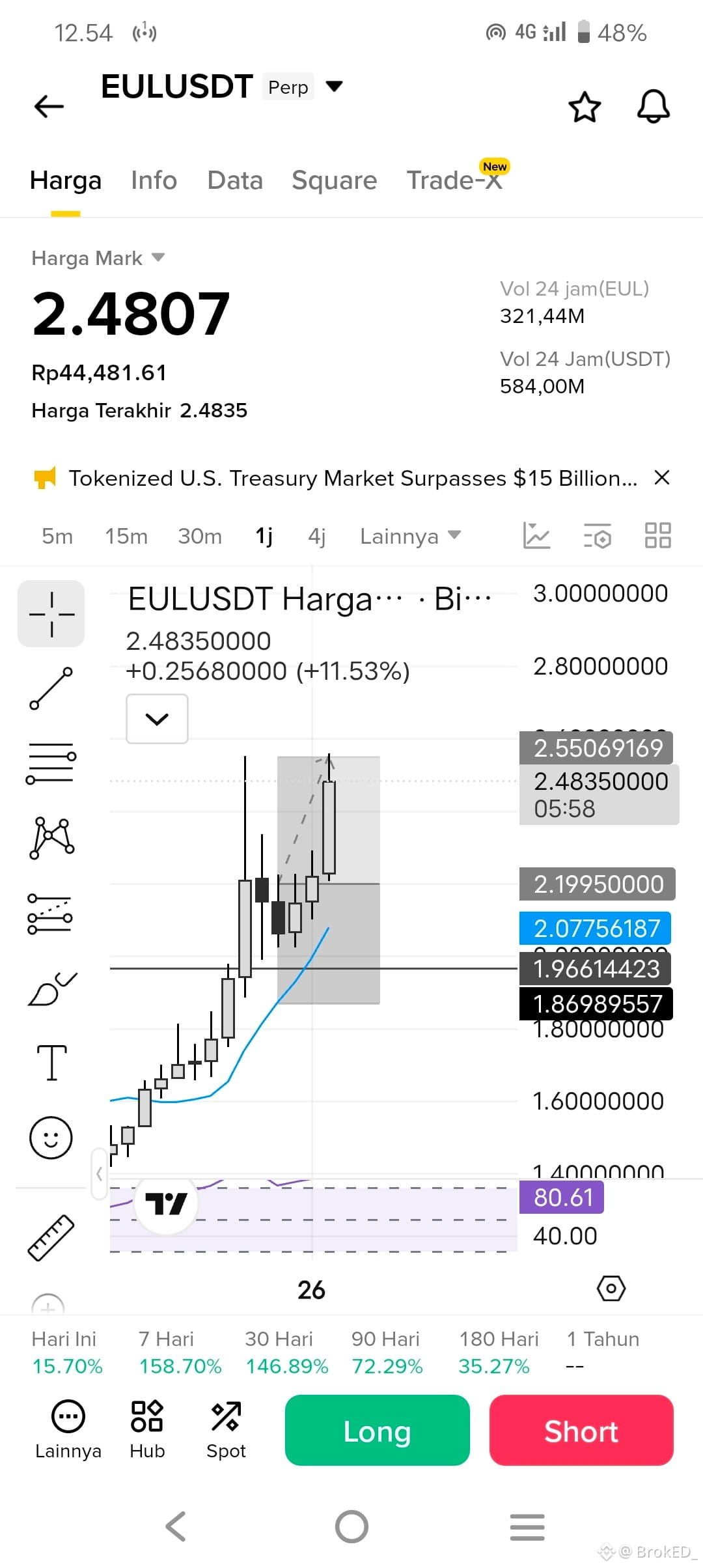Open the Lainnya timeframe dropdown
The image size is (703, 1568).
(x=410, y=537)
